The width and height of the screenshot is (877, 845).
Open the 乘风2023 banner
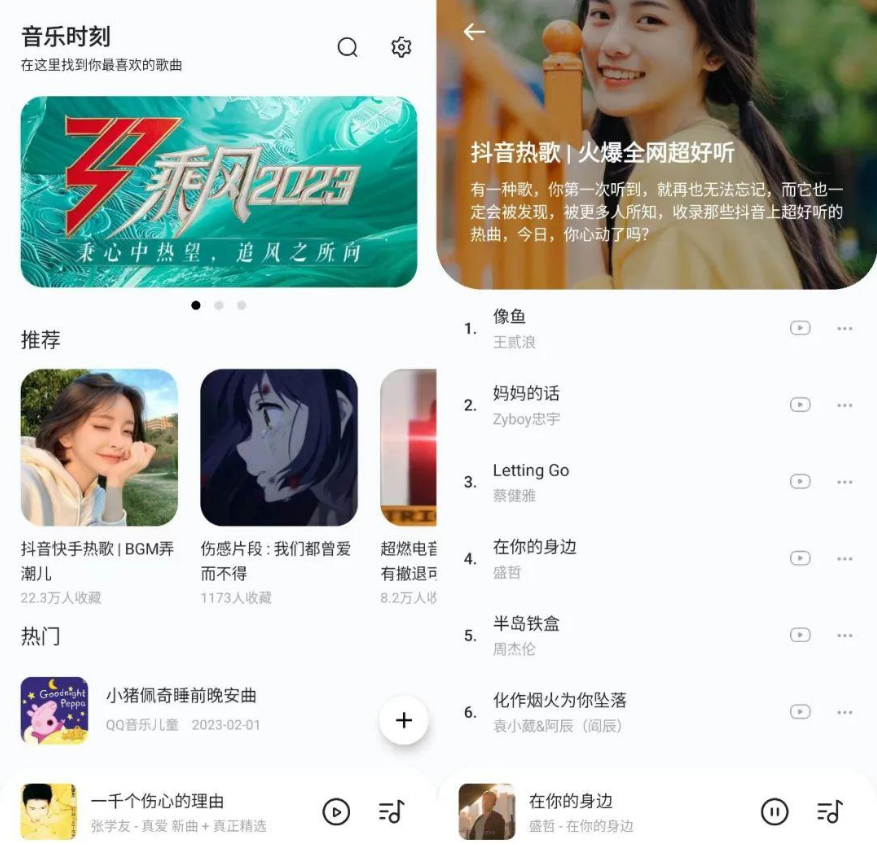218,191
